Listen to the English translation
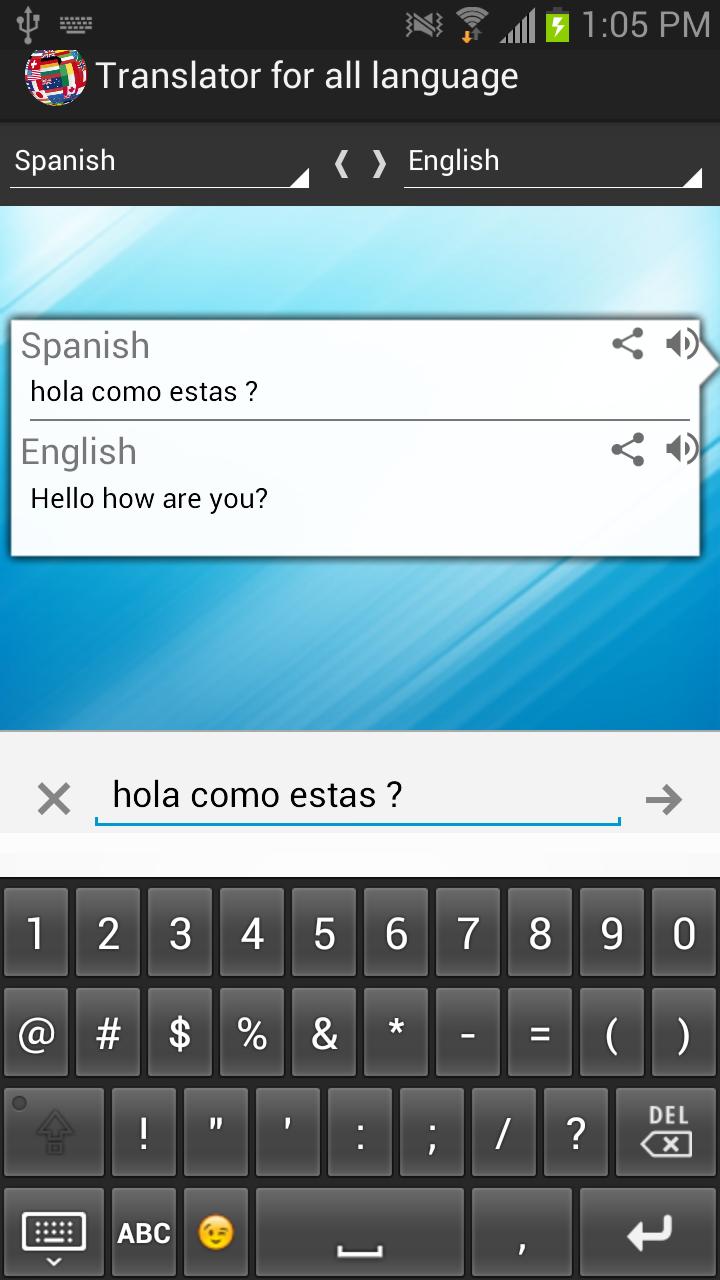 click(682, 450)
